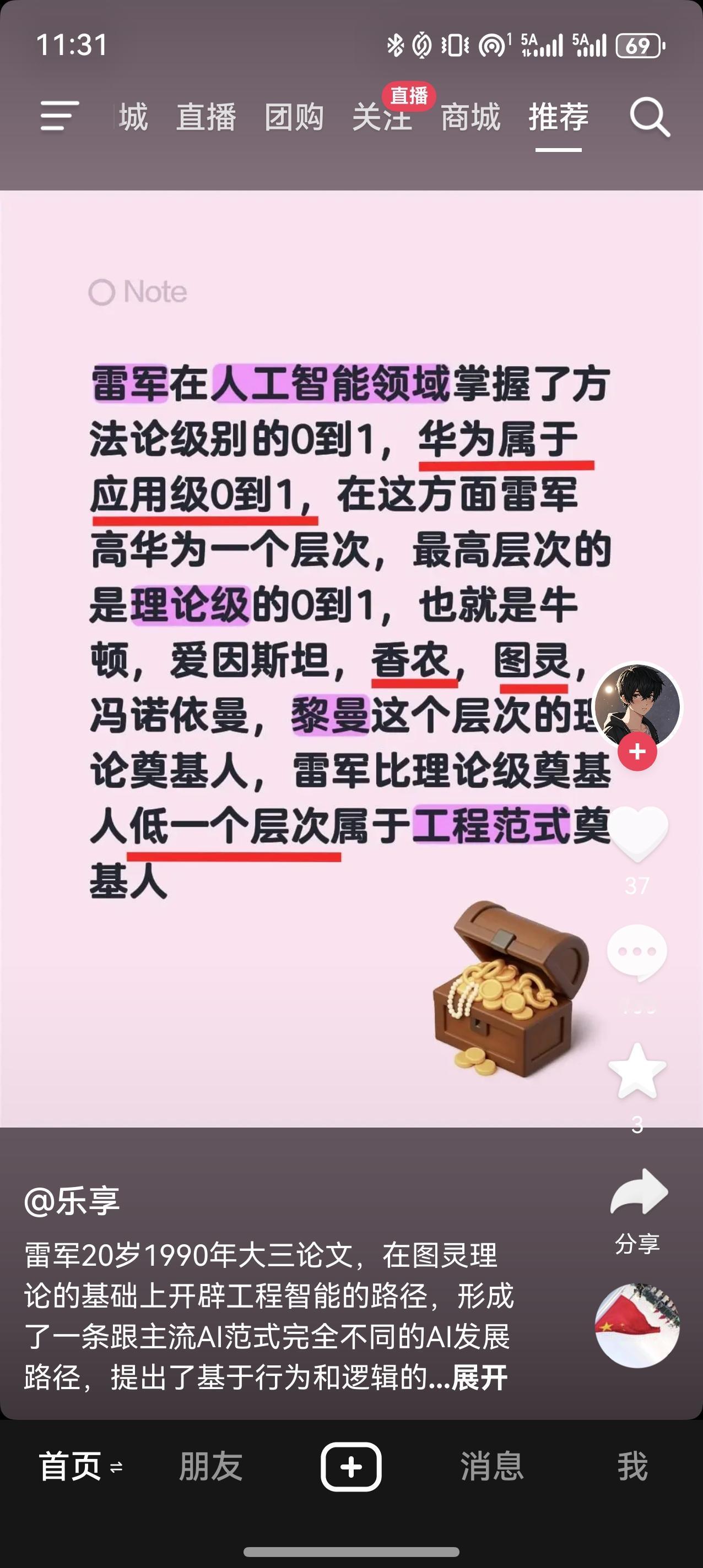Open the search on Douyin
The height and width of the screenshot is (1568, 703).
click(x=650, y=116)
